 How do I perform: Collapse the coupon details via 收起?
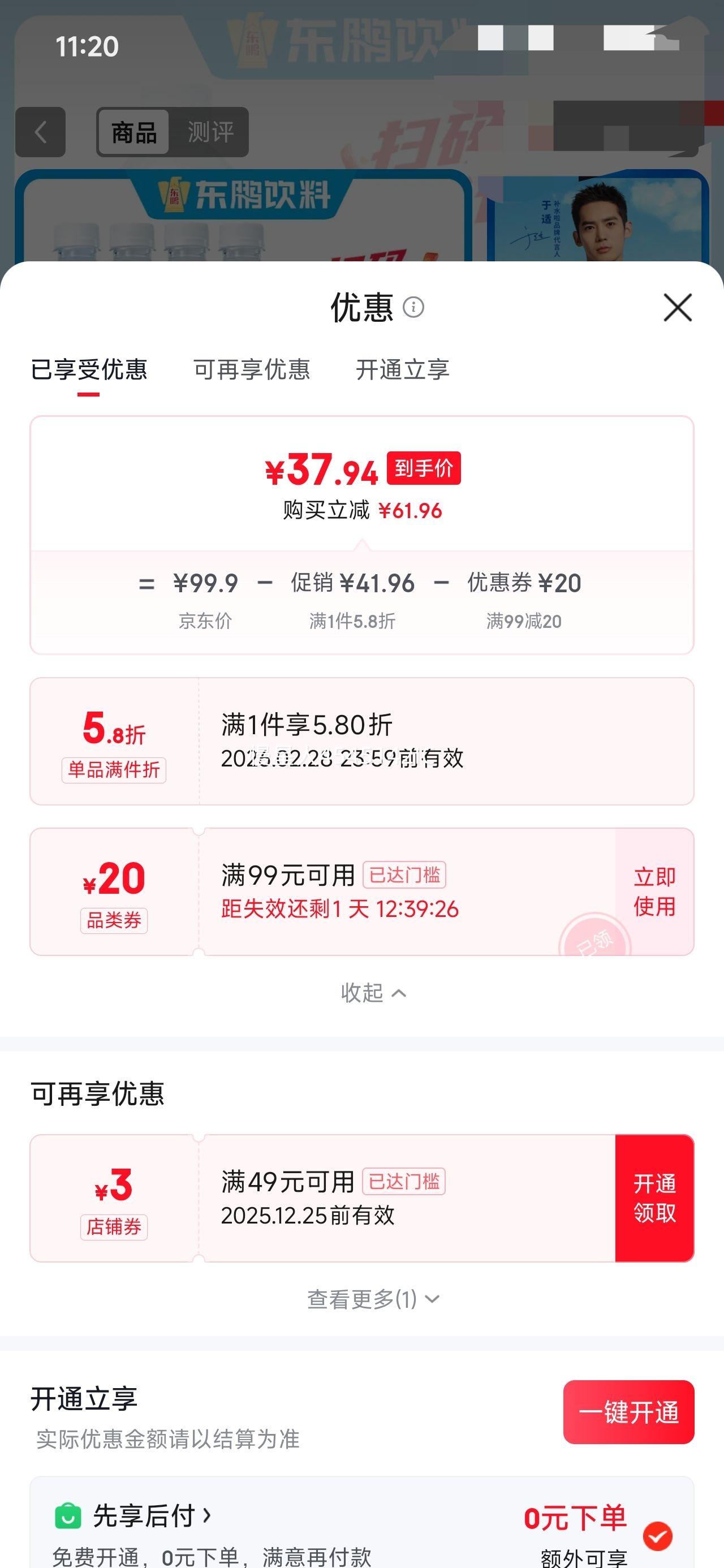click(371, 993)
